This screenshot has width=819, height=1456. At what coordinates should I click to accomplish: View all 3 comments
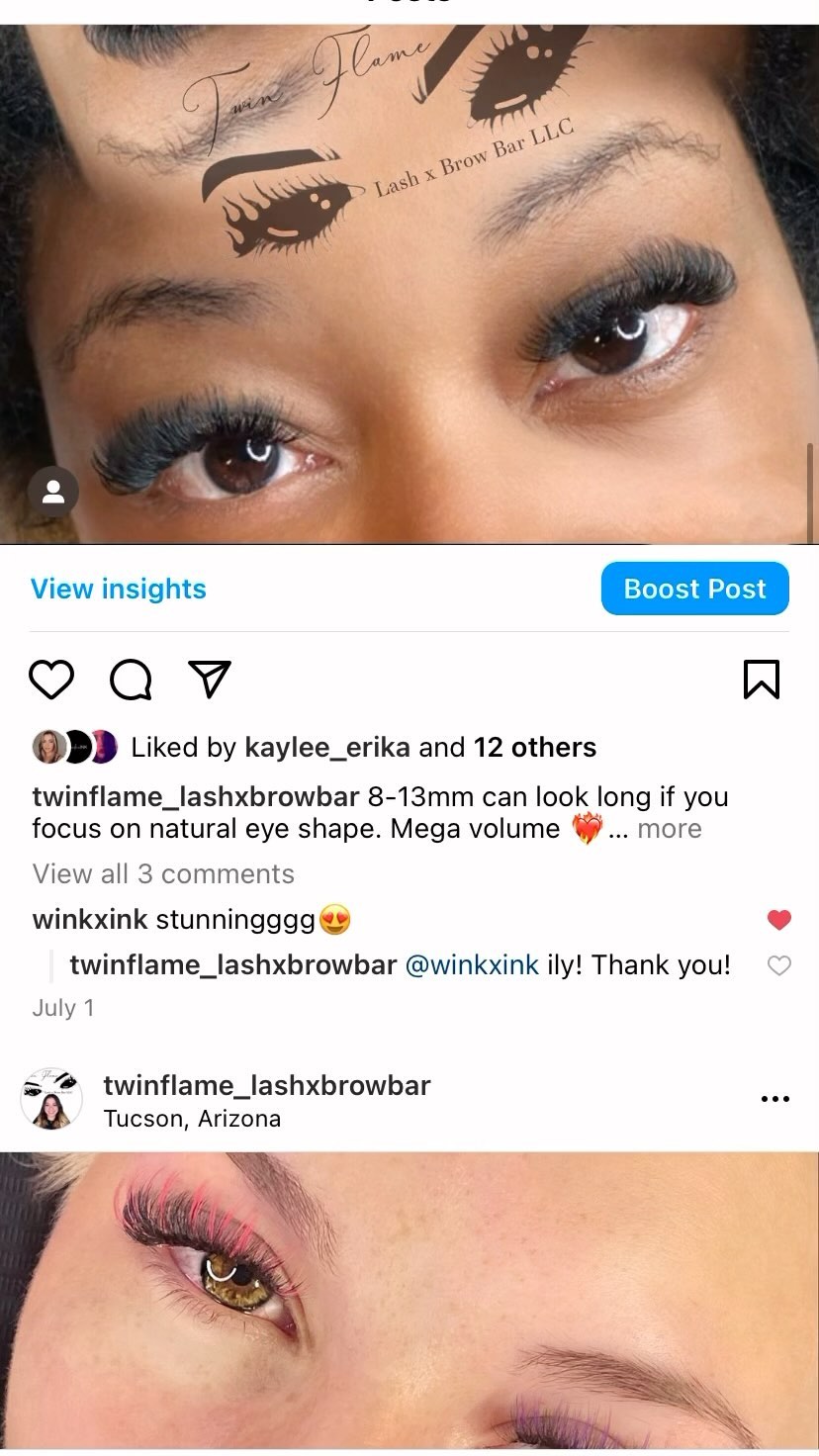163,874
